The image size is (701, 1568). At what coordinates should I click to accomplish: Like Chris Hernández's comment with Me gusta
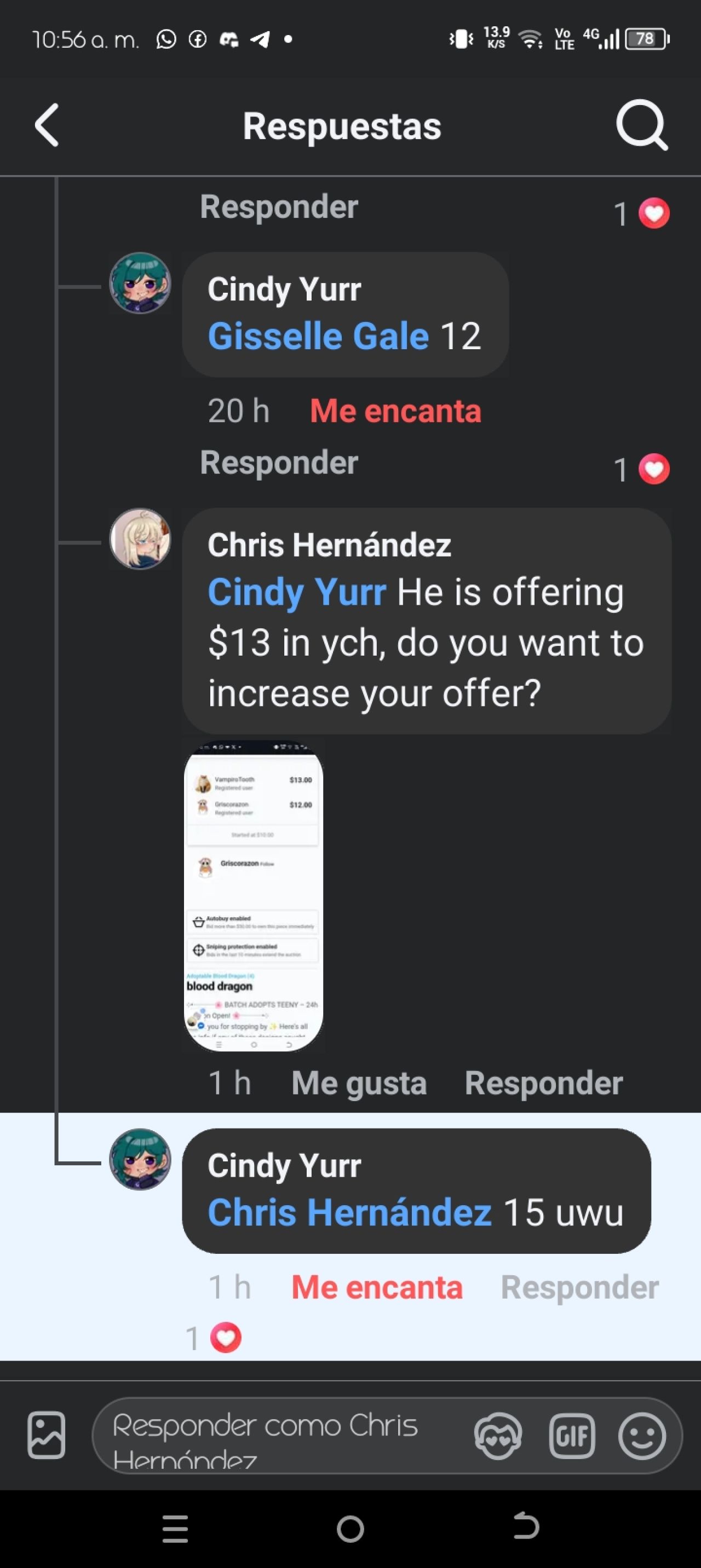click(x=359, y=1084)
